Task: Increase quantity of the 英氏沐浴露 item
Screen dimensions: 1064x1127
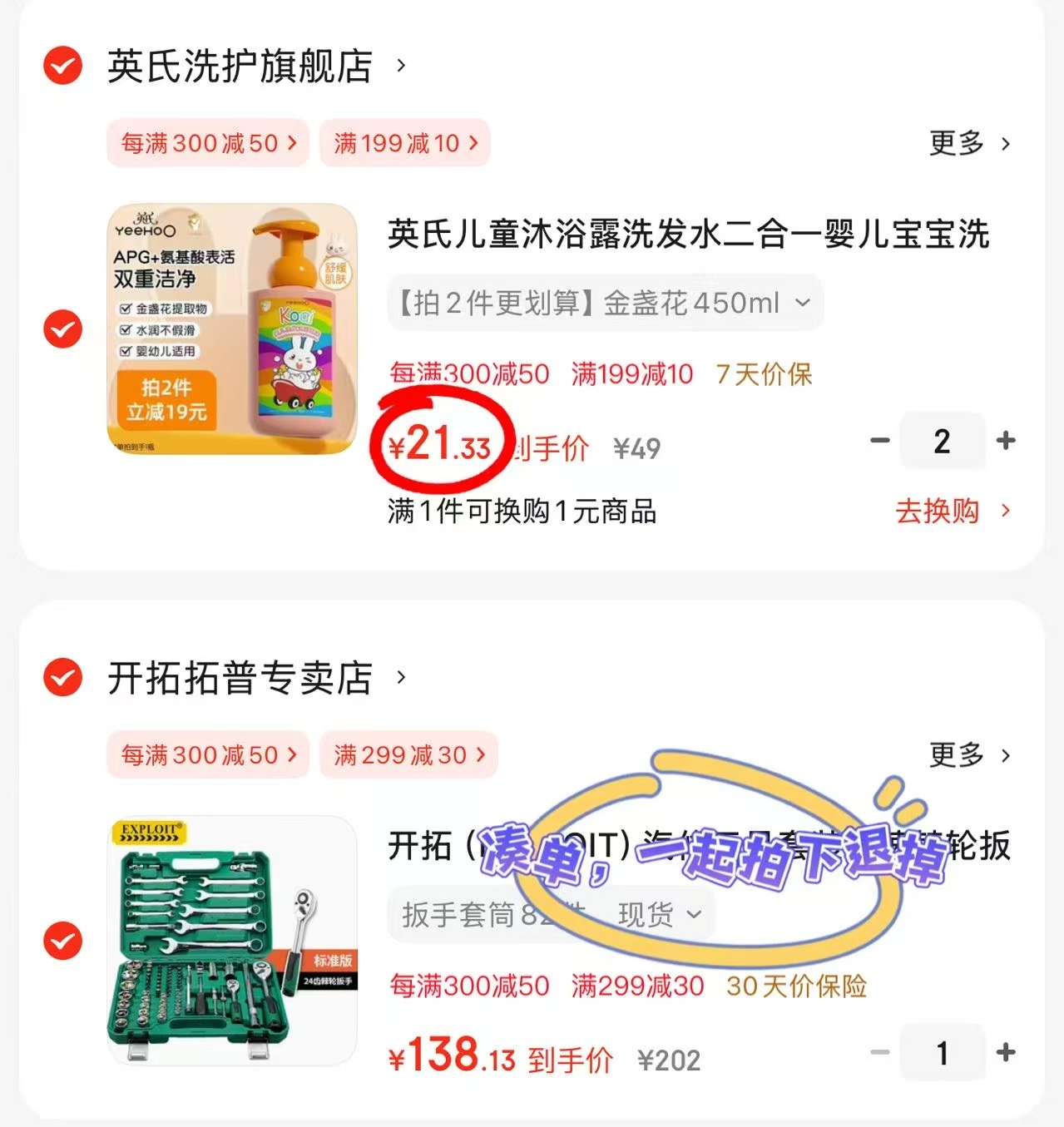Action: tap(1007, 441)
